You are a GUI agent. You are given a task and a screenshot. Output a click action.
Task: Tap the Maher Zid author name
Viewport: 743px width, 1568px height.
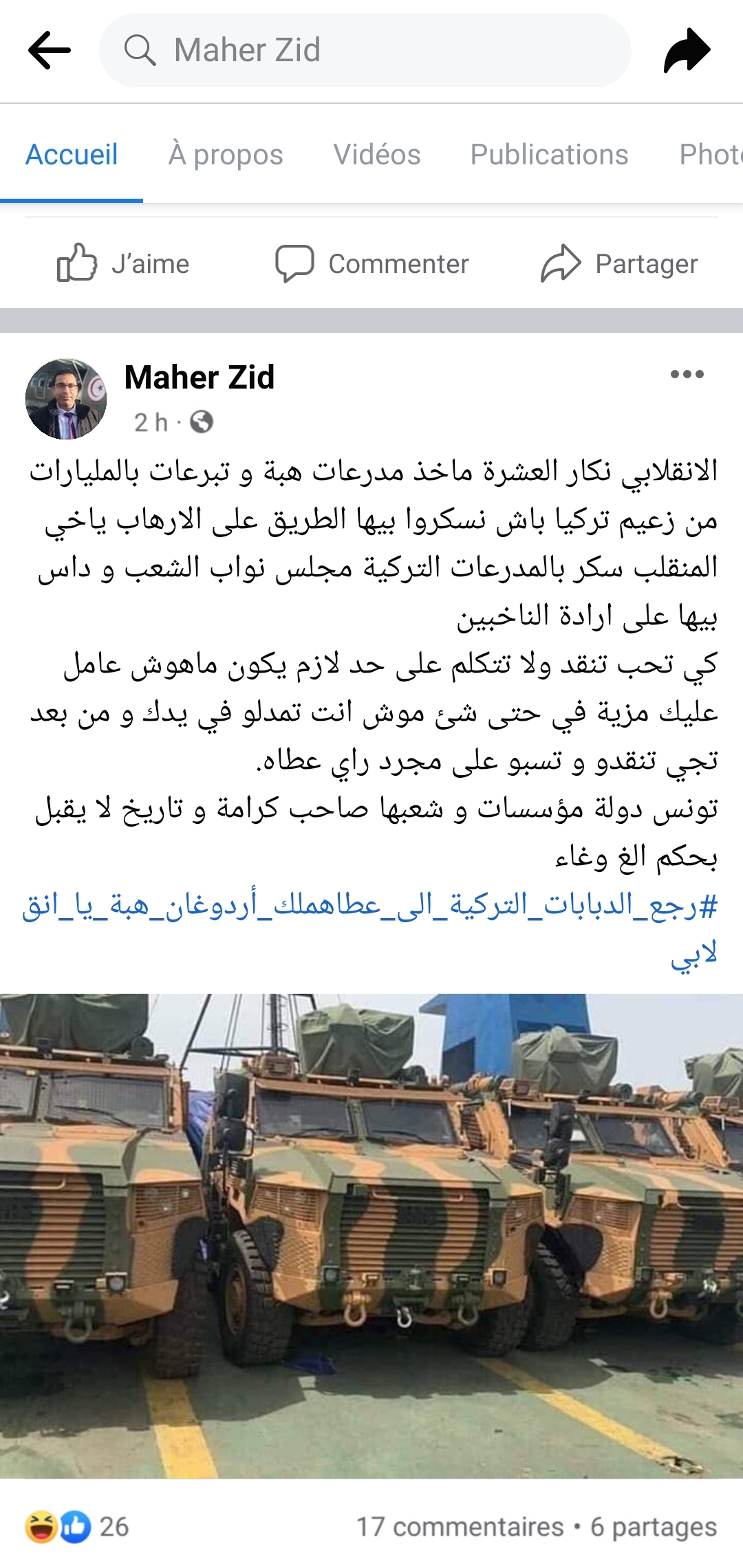pos(200,378)
